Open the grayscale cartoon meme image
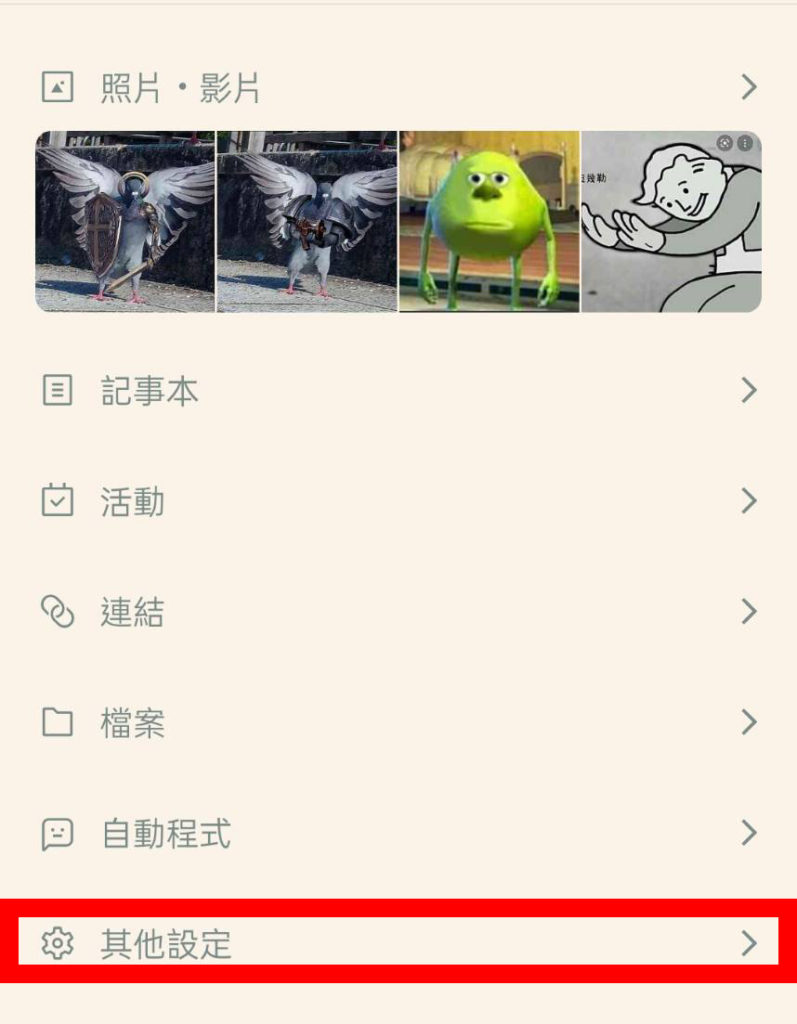 point(671,222)
